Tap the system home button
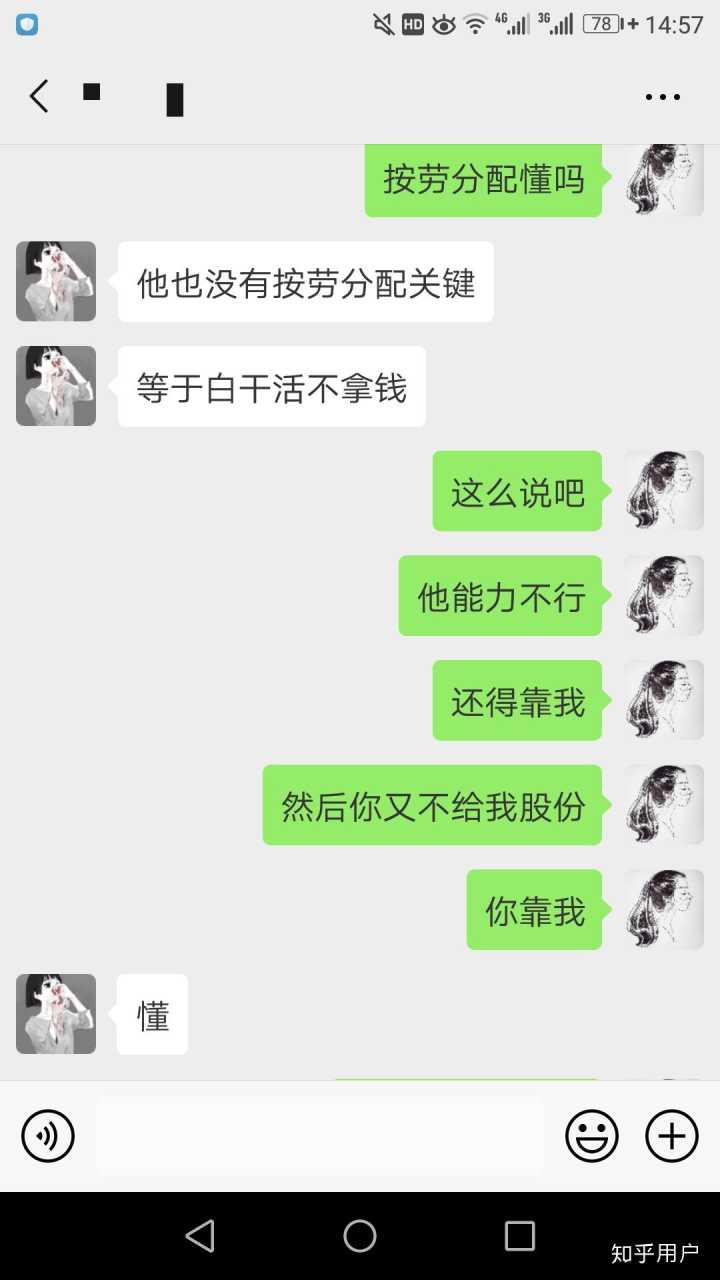This screenshot has height=1280, width=720. click(360, 1236)
